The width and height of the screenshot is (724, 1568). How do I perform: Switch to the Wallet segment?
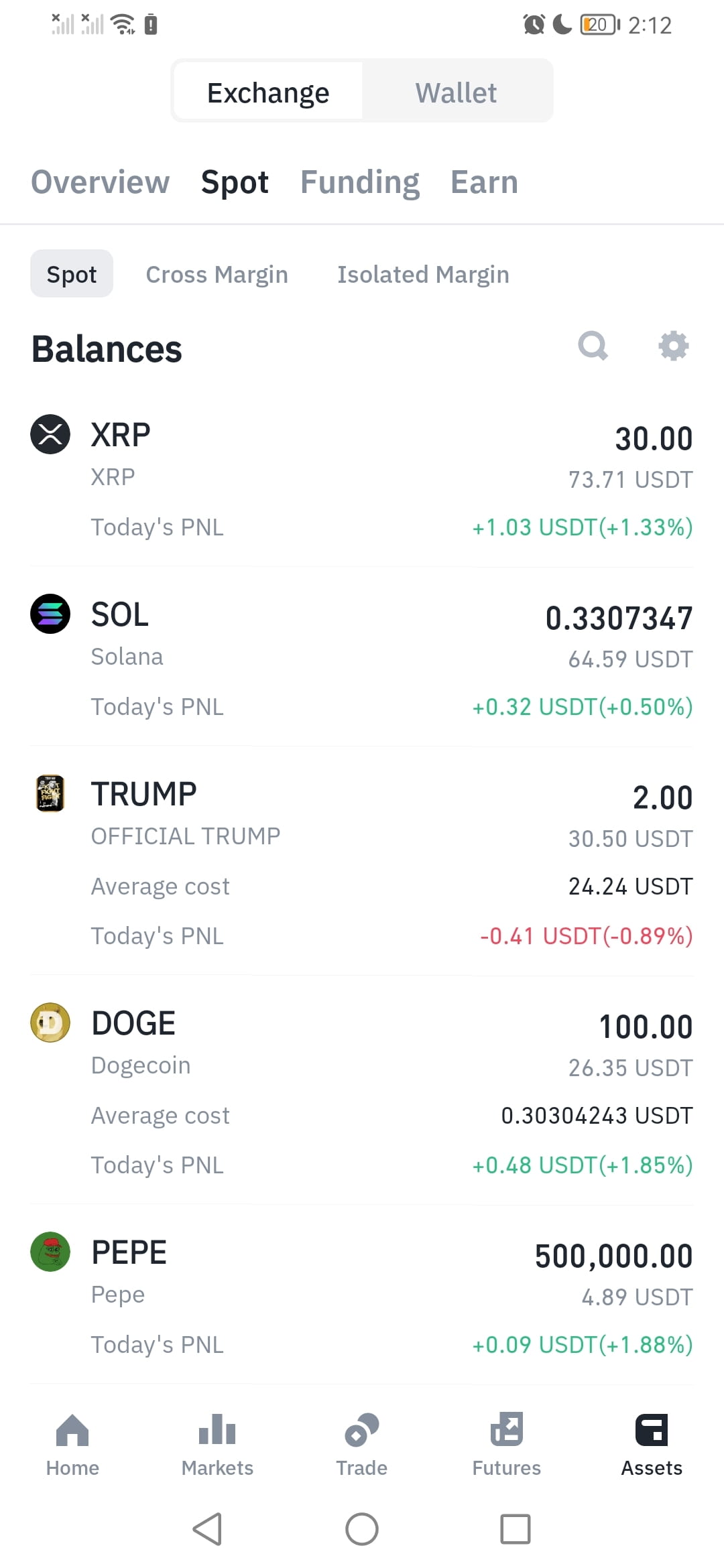[x=457, y=92]
